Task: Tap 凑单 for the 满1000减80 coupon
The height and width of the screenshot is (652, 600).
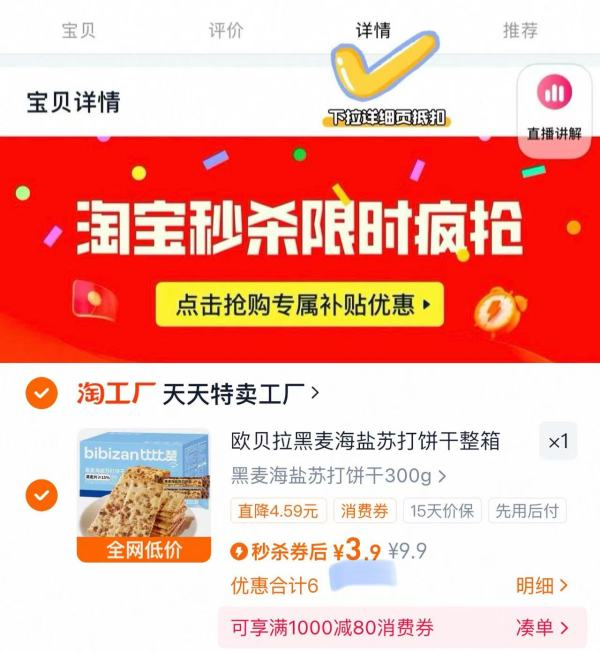Action: (542, 628)
